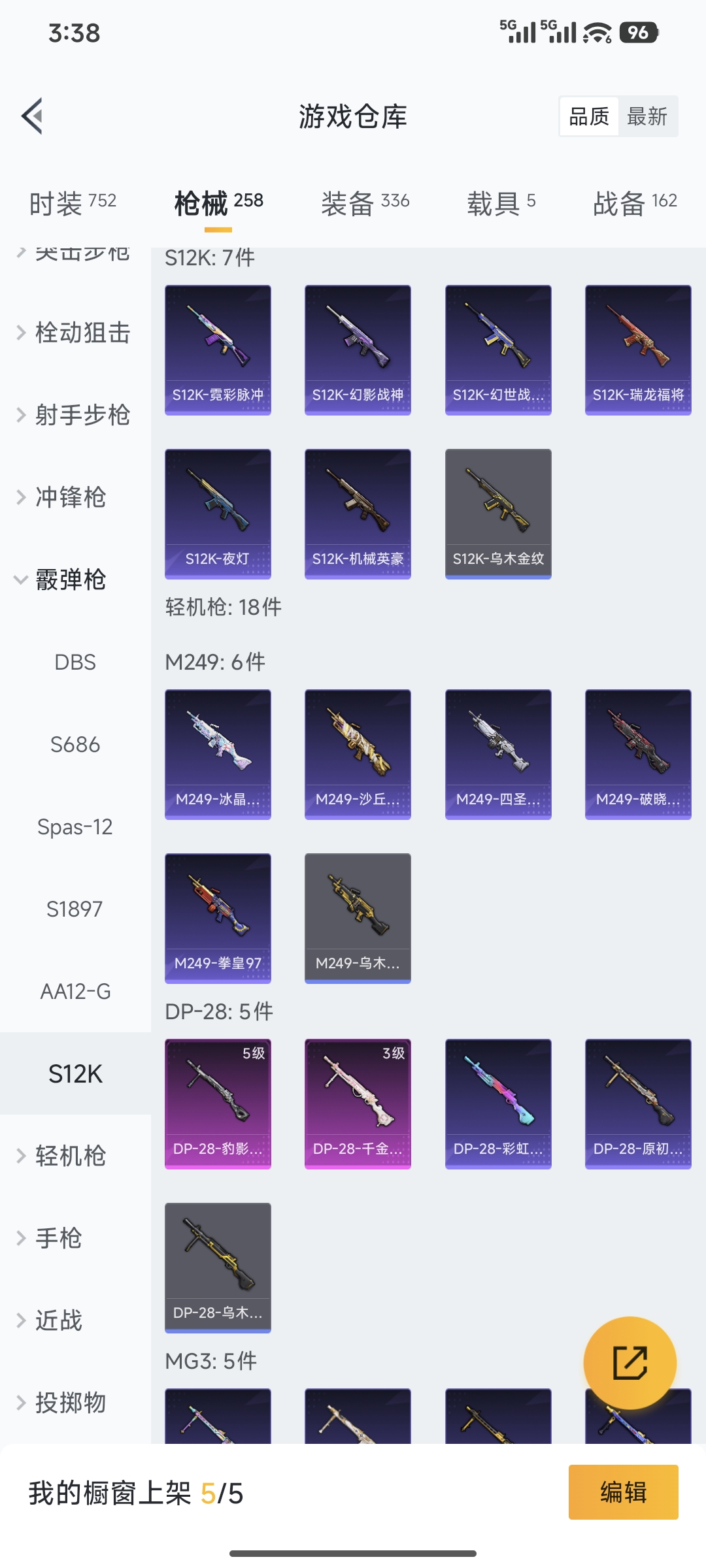Collapse the 霰弹枪 category
The image size is (706, 1568).
pyautogui.click(x=75, y=580)
